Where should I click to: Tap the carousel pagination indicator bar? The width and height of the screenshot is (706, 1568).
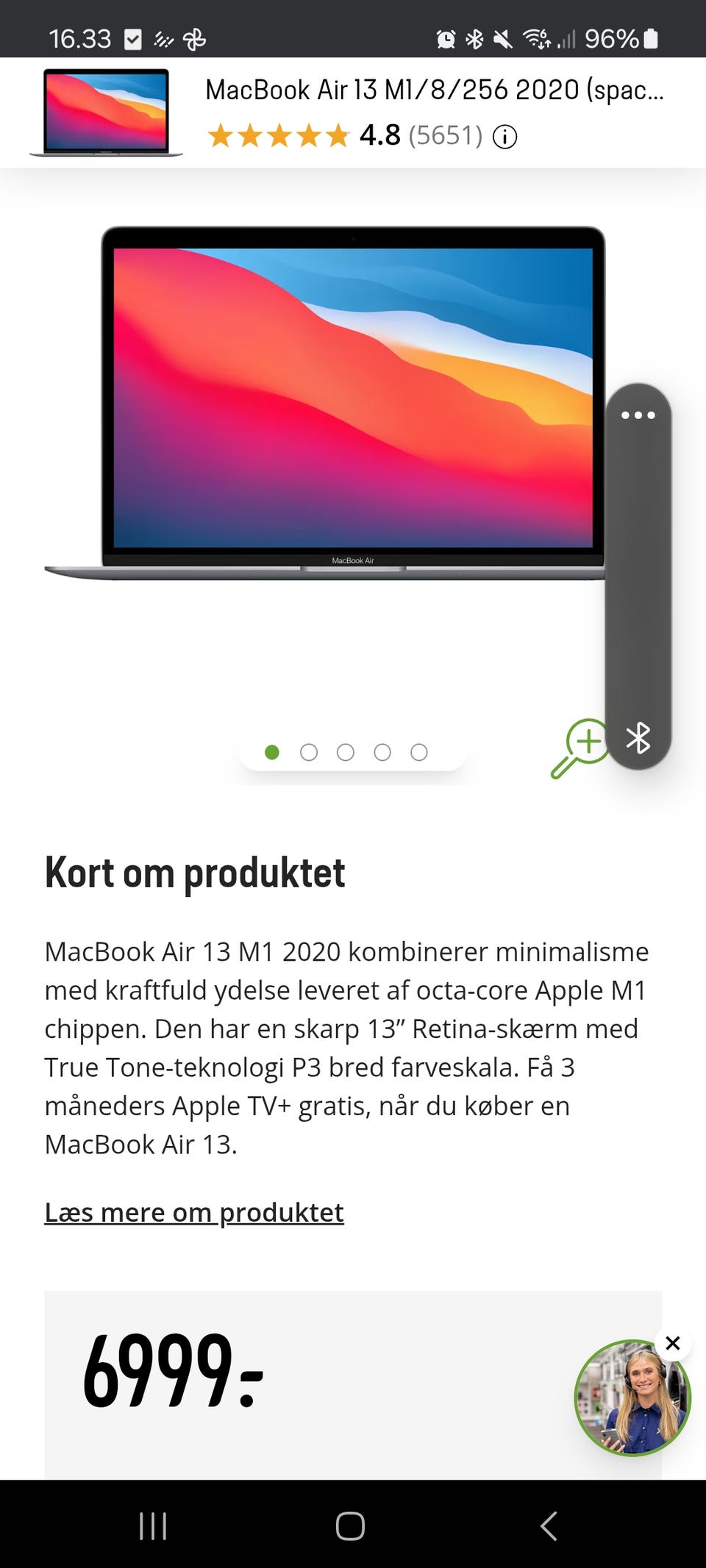(x=352, y=752)
